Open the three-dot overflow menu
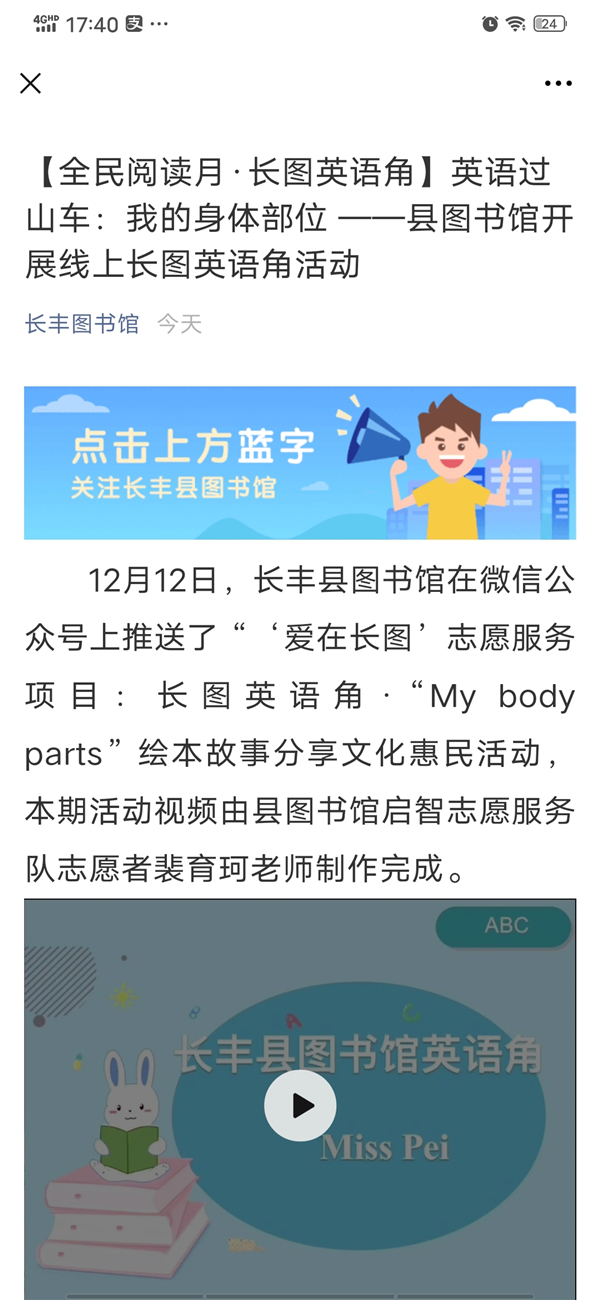Viewport: 600px width, 1300px height. 558,84
